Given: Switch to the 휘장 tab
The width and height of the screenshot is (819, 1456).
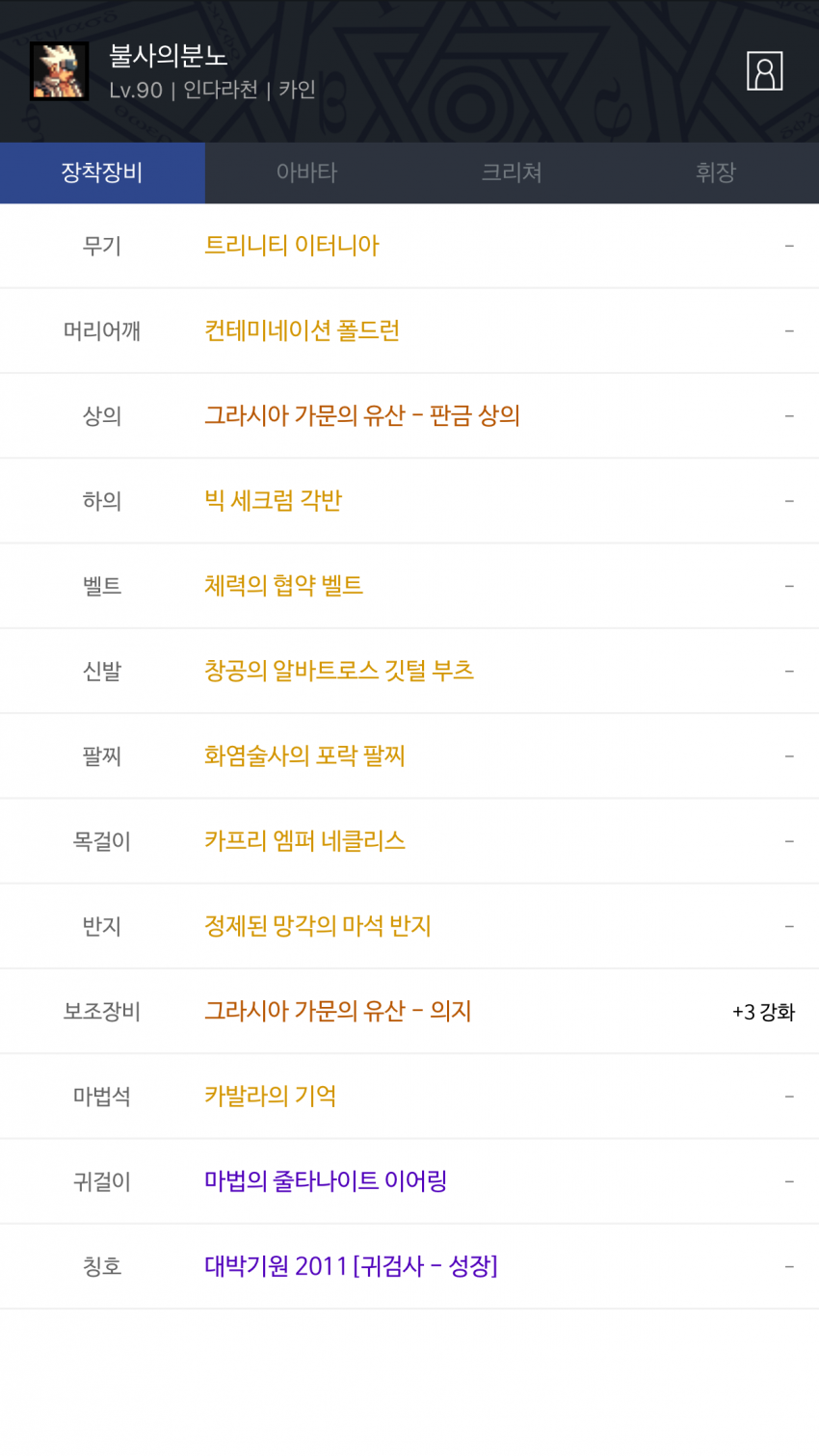Looking at the screenshot, I should [x=716, y=172].
